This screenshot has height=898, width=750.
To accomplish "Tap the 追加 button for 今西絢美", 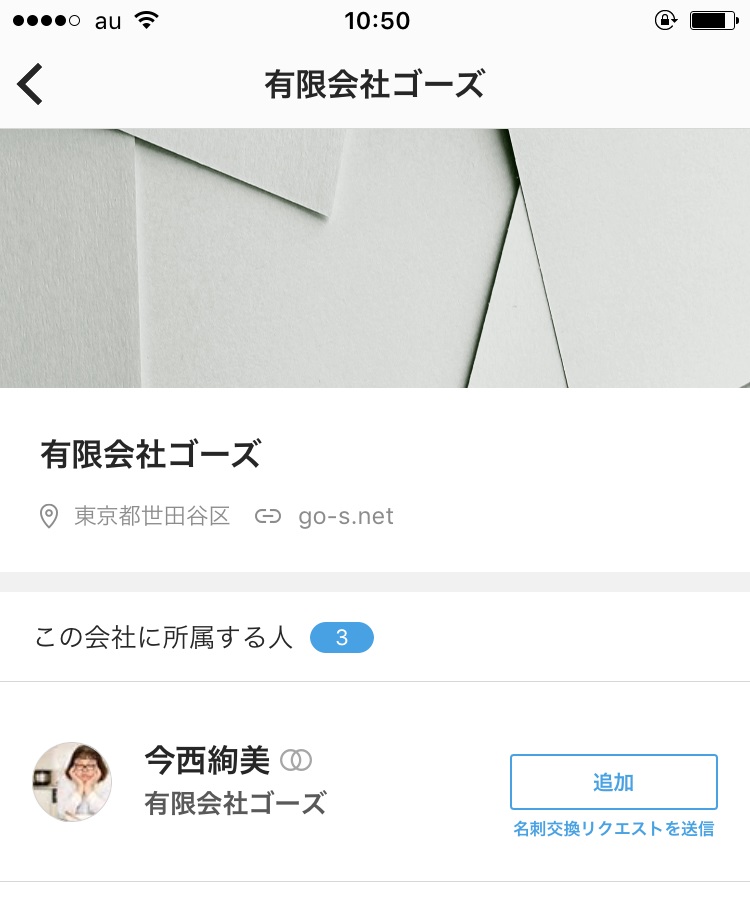I will [x=613, y=782].
